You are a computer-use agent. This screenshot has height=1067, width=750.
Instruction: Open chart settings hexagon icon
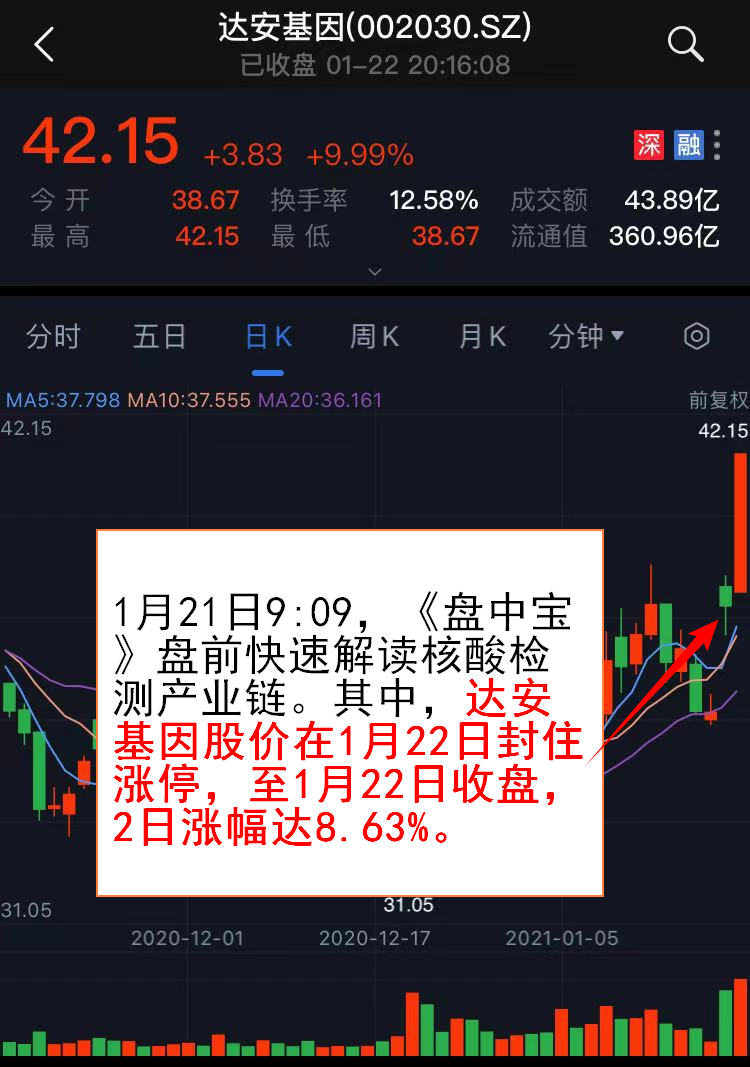pos(696,337)
